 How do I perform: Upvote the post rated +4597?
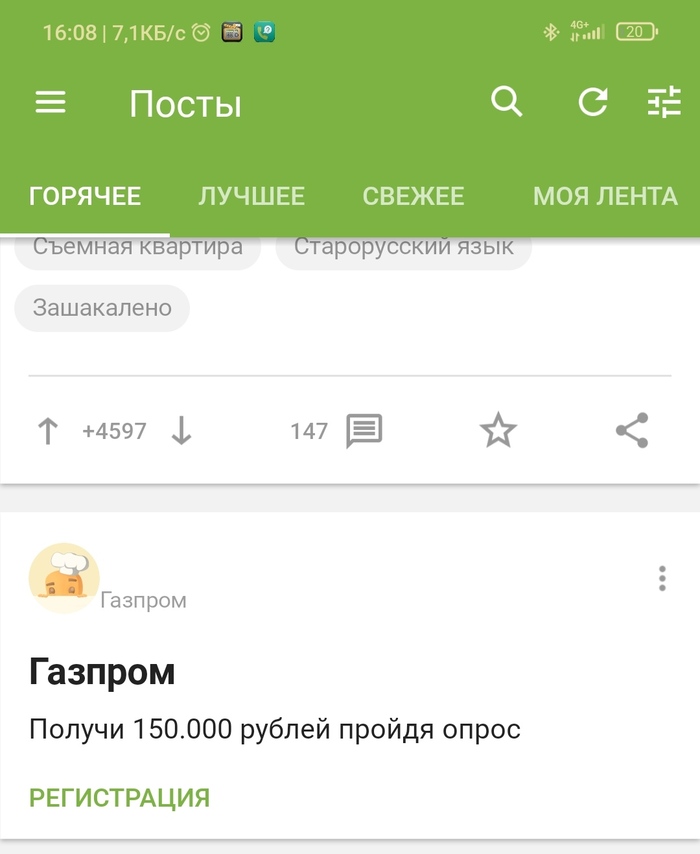48,431
